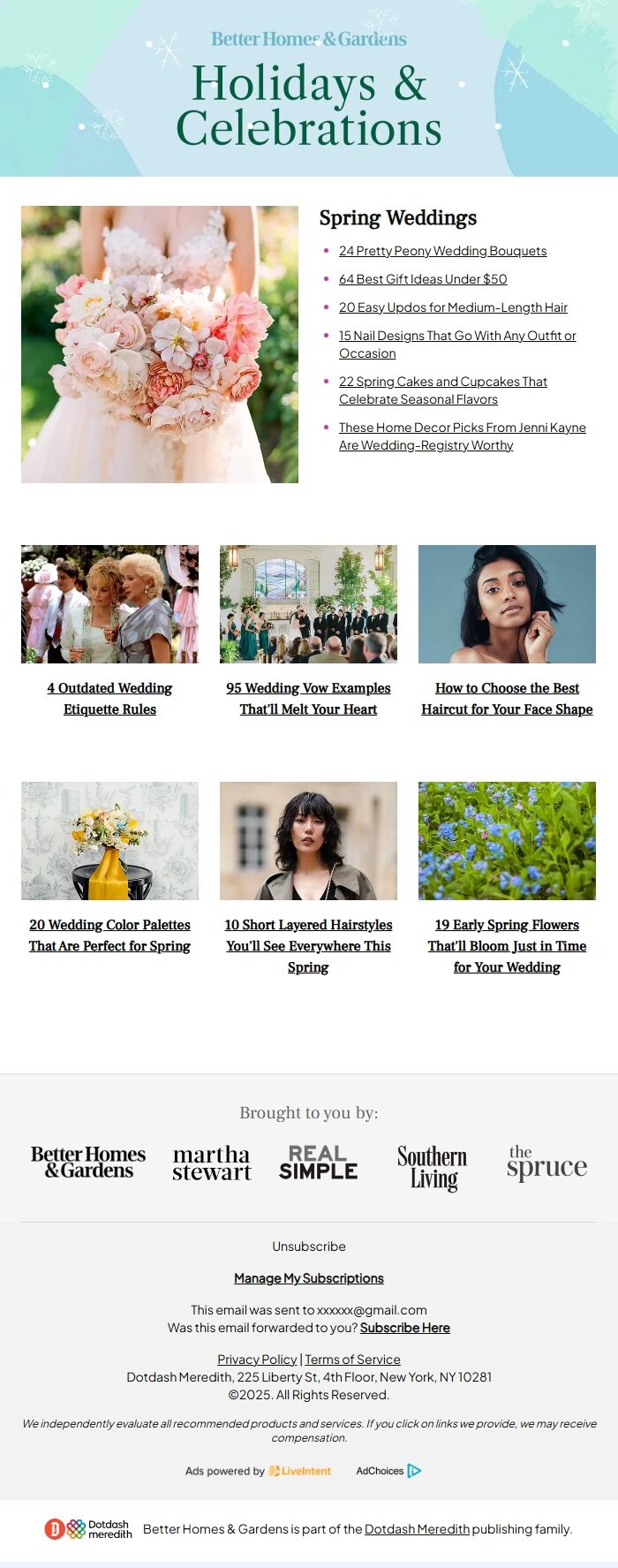Tap the Subscribe Here link

coord(404,1328)
